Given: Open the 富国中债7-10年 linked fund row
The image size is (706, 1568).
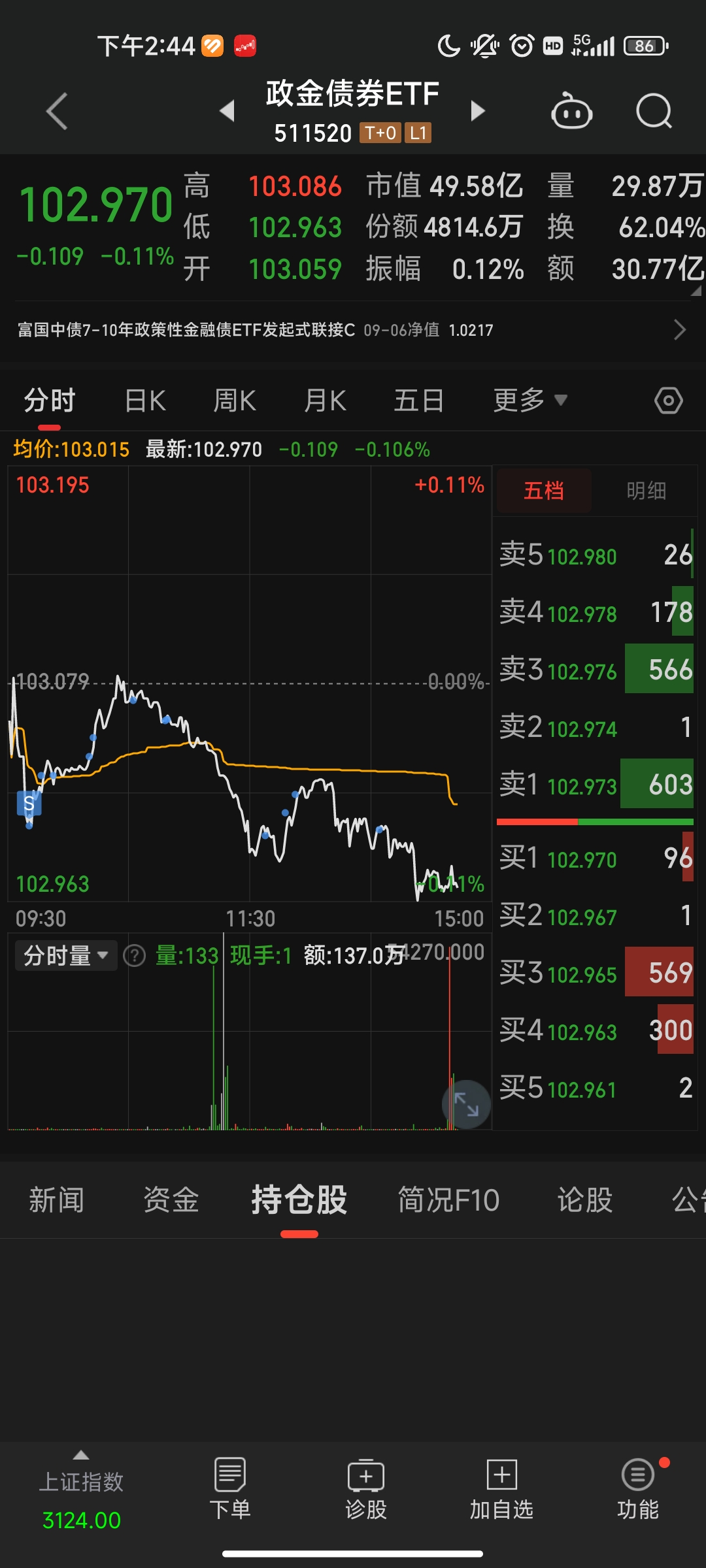Looking at the screenshot, I should tap(353, 330).
